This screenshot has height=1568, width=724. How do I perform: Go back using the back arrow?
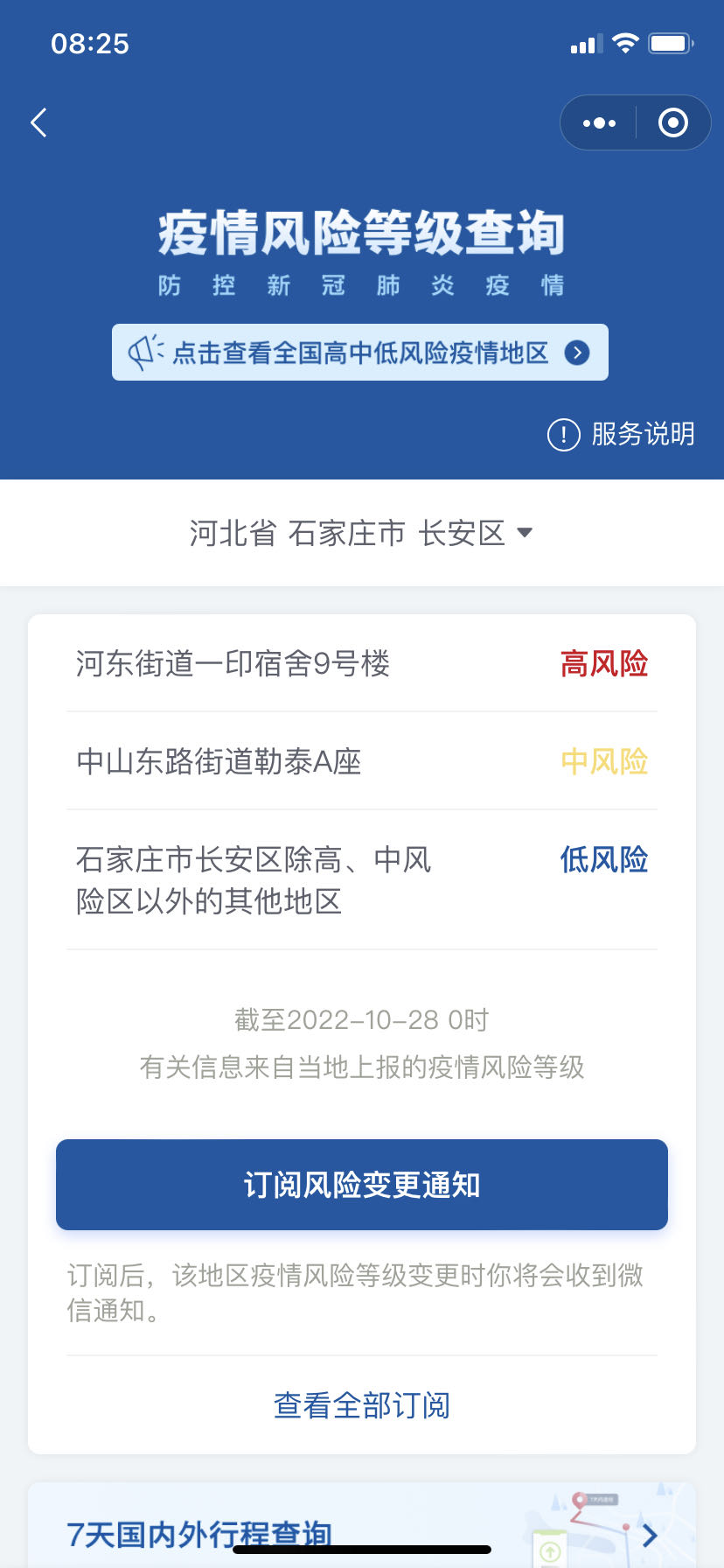[x=38, y=122]
